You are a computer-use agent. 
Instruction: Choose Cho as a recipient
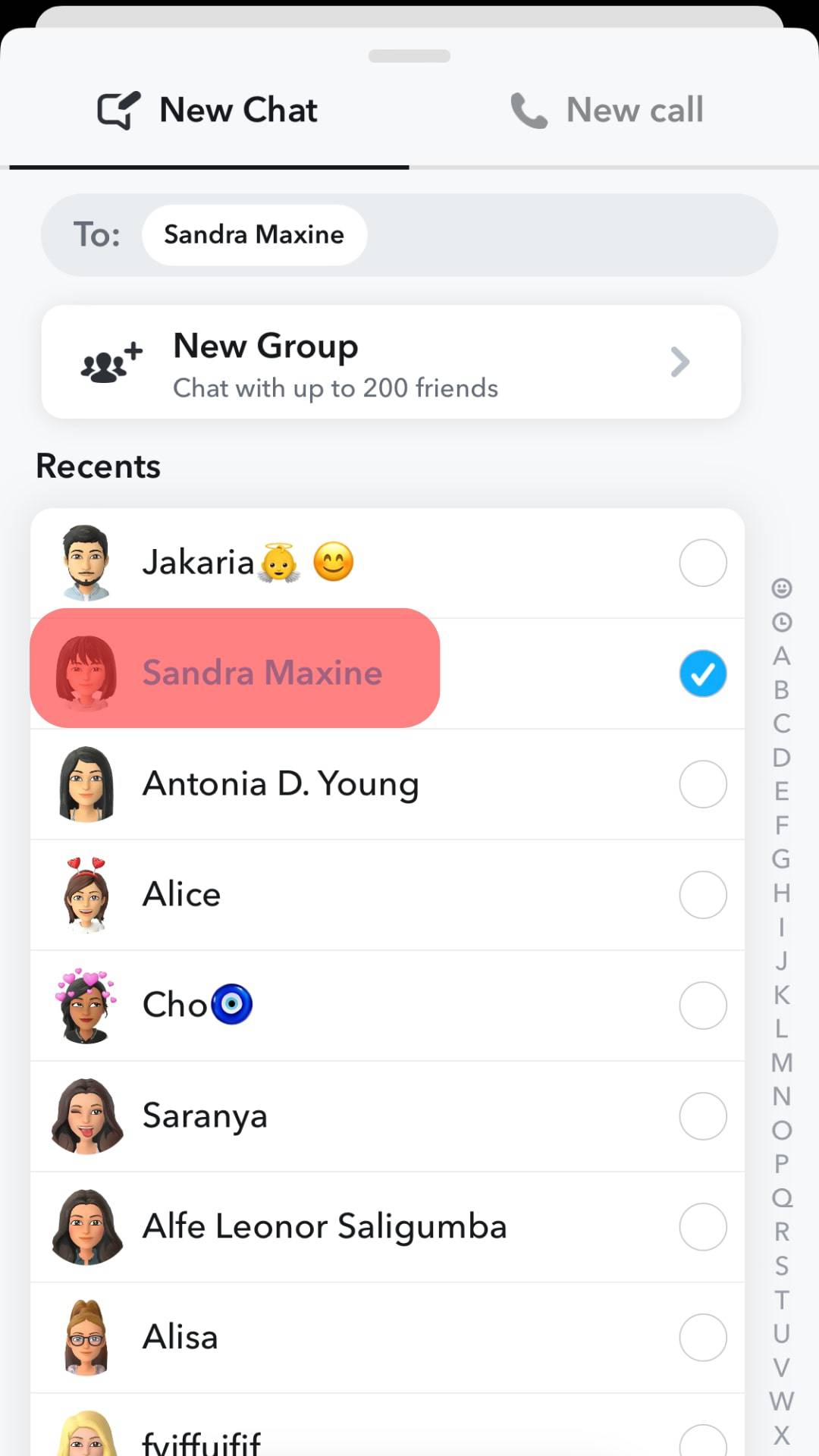[x=702, y=1006]
